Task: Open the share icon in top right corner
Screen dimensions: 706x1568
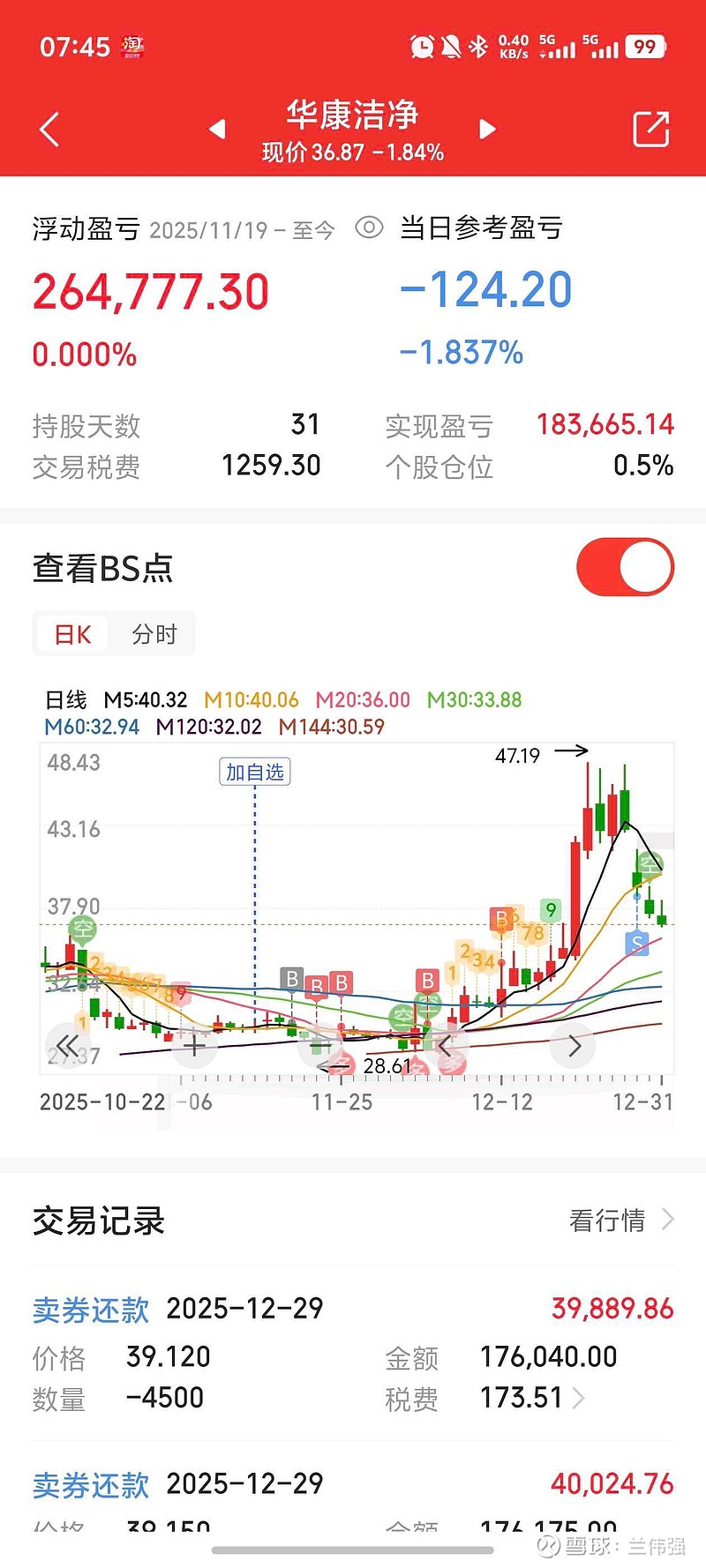Action: (651, 129)
